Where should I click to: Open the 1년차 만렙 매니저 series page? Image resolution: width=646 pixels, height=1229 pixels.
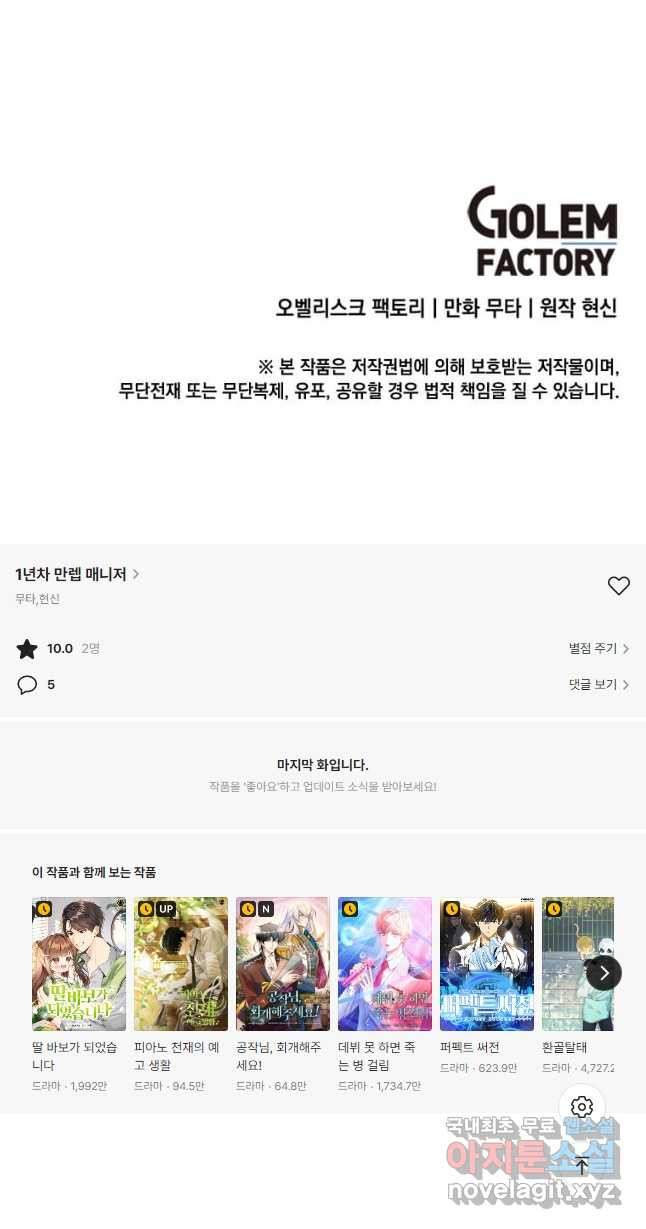point(77,574)
